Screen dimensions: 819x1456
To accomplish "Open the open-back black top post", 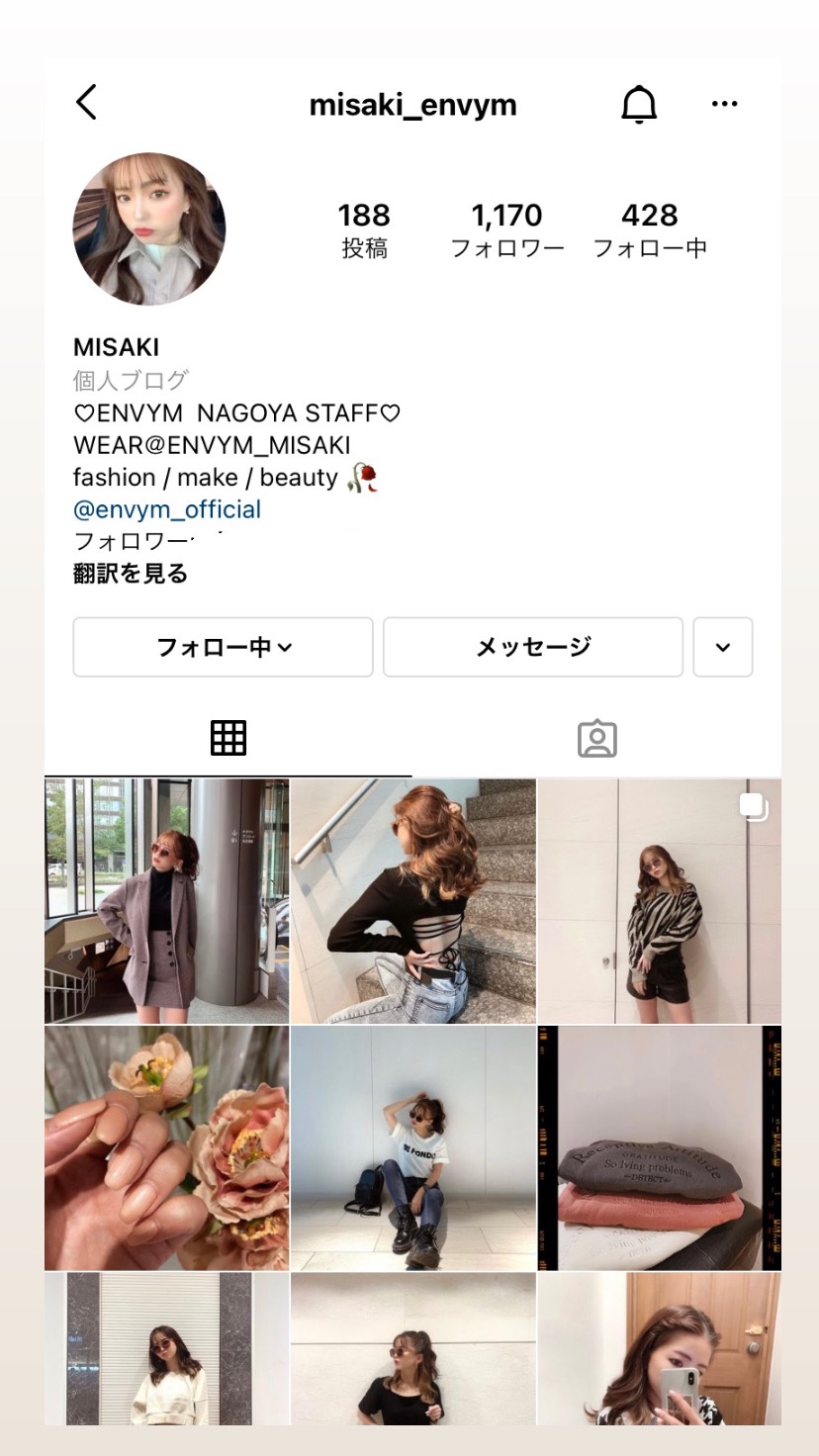I will [x=412, y=900].
